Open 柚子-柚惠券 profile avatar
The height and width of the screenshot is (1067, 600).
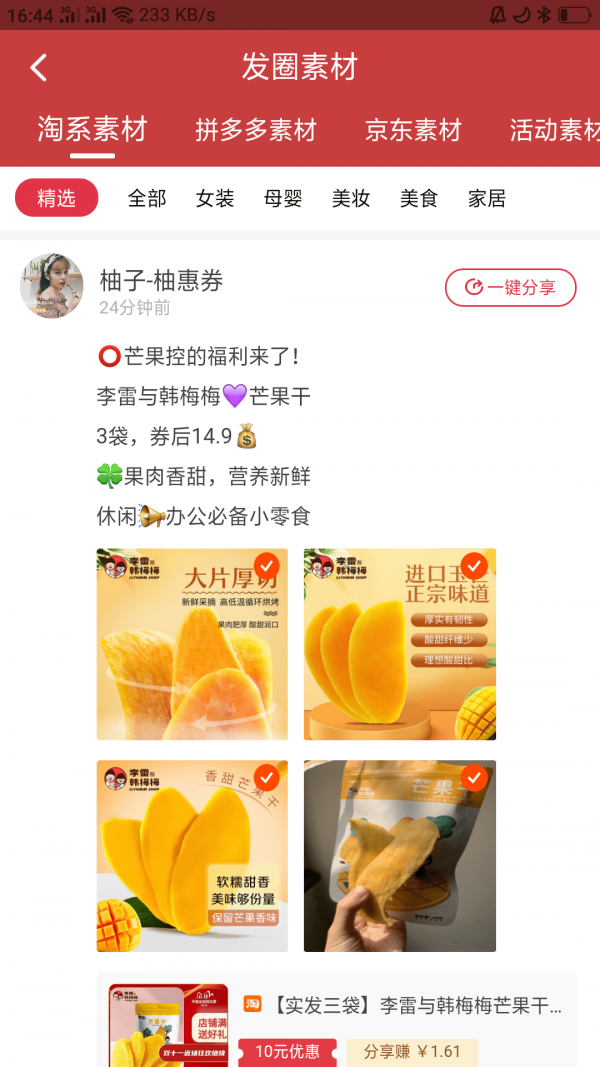pos(52,286)
